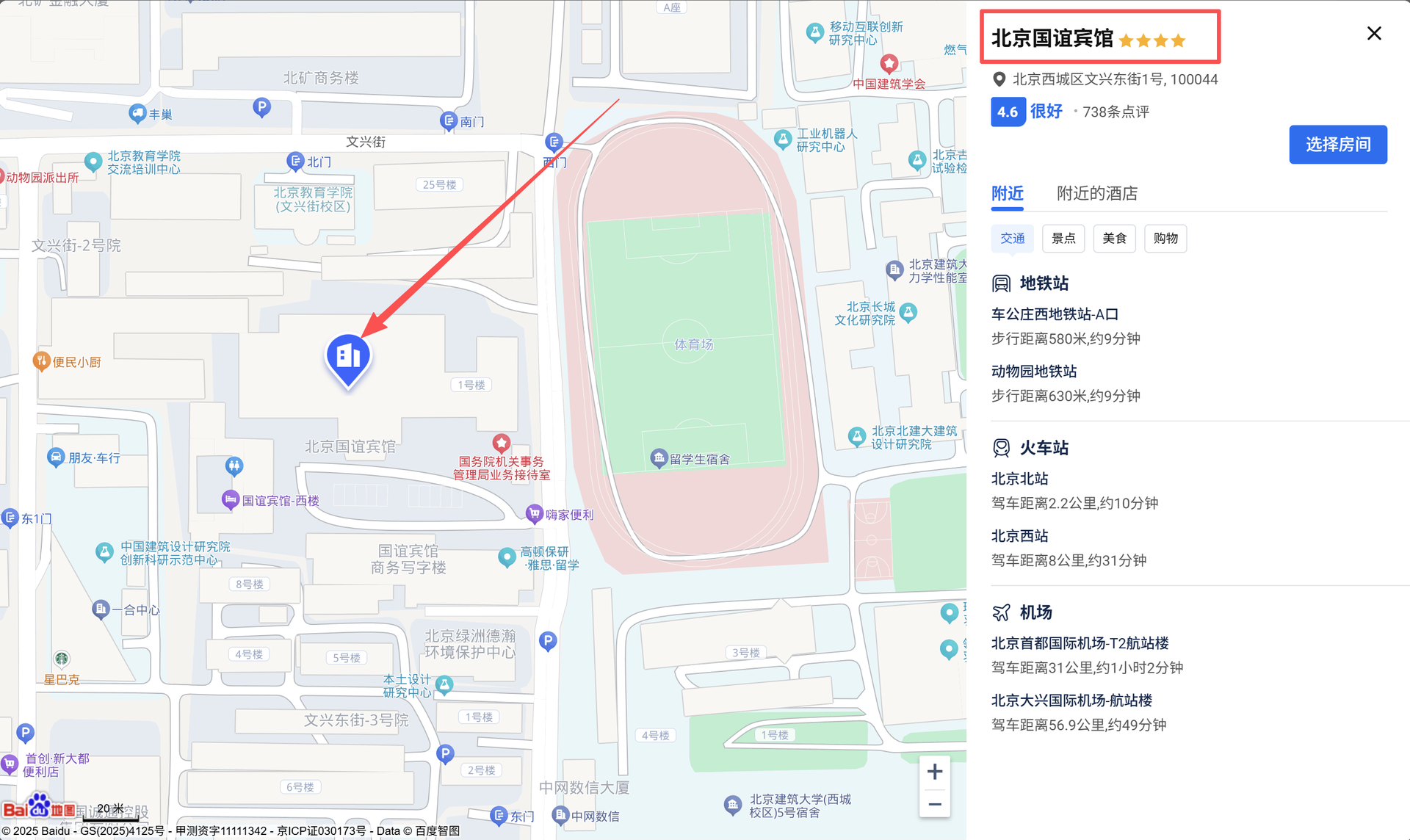
Task: Open 北京北站 train station entry
Action: (1019, 479)
